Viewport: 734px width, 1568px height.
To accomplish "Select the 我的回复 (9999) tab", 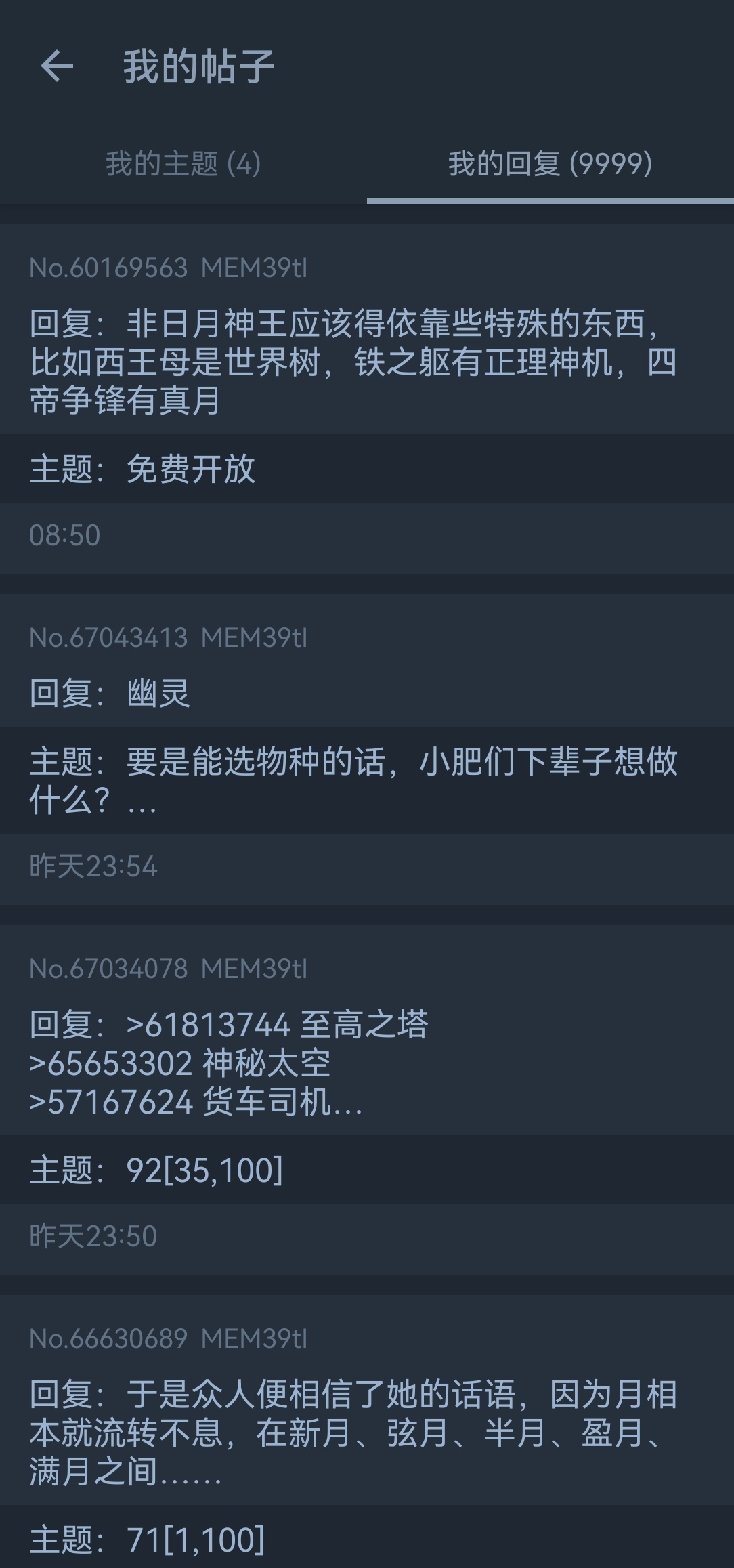I will (x=550, y=164).
